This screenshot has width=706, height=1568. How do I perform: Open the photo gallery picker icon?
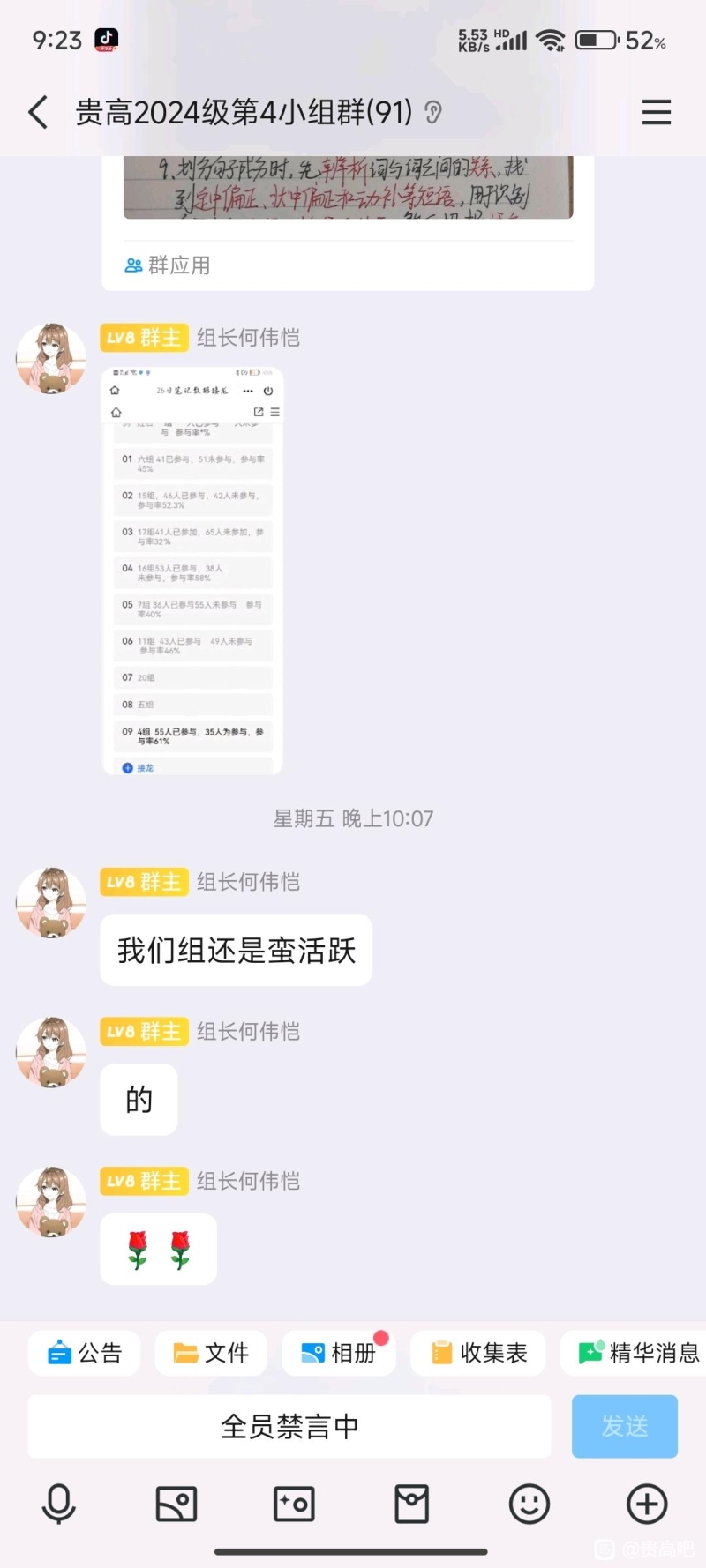176,1504
